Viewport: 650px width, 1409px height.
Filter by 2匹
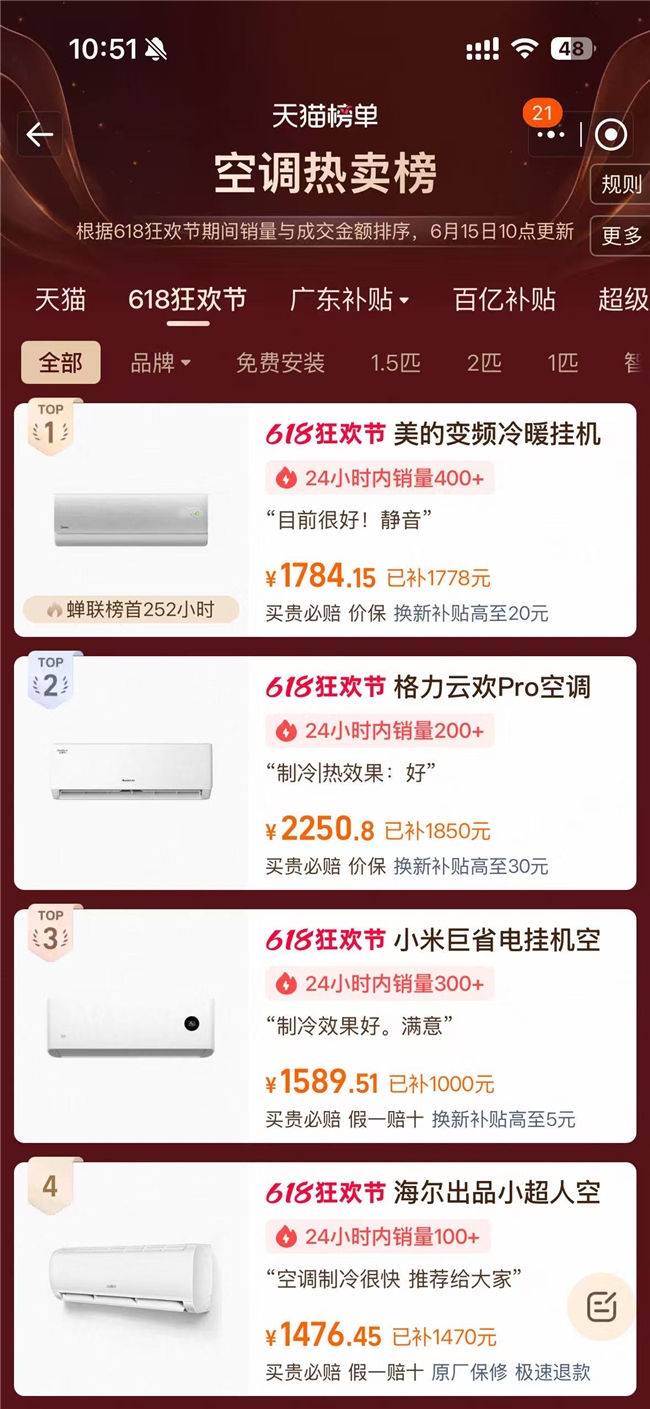coord(484,362)
